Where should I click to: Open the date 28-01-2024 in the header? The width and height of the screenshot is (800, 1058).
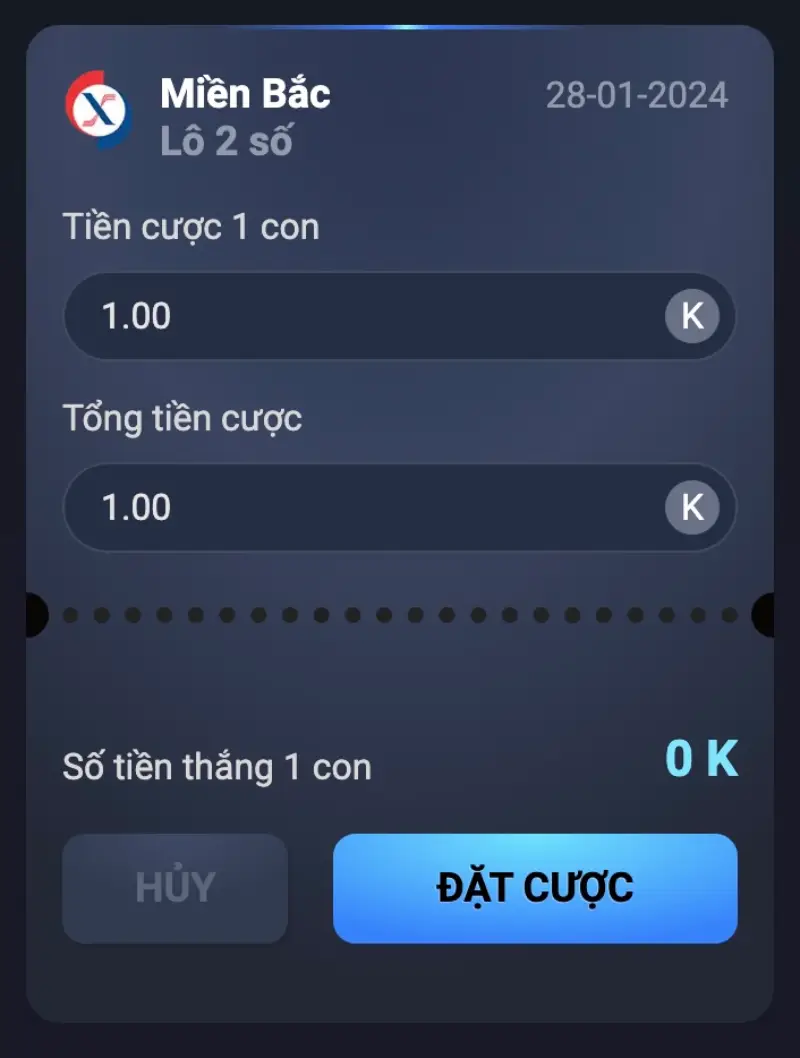coord(638,95)
